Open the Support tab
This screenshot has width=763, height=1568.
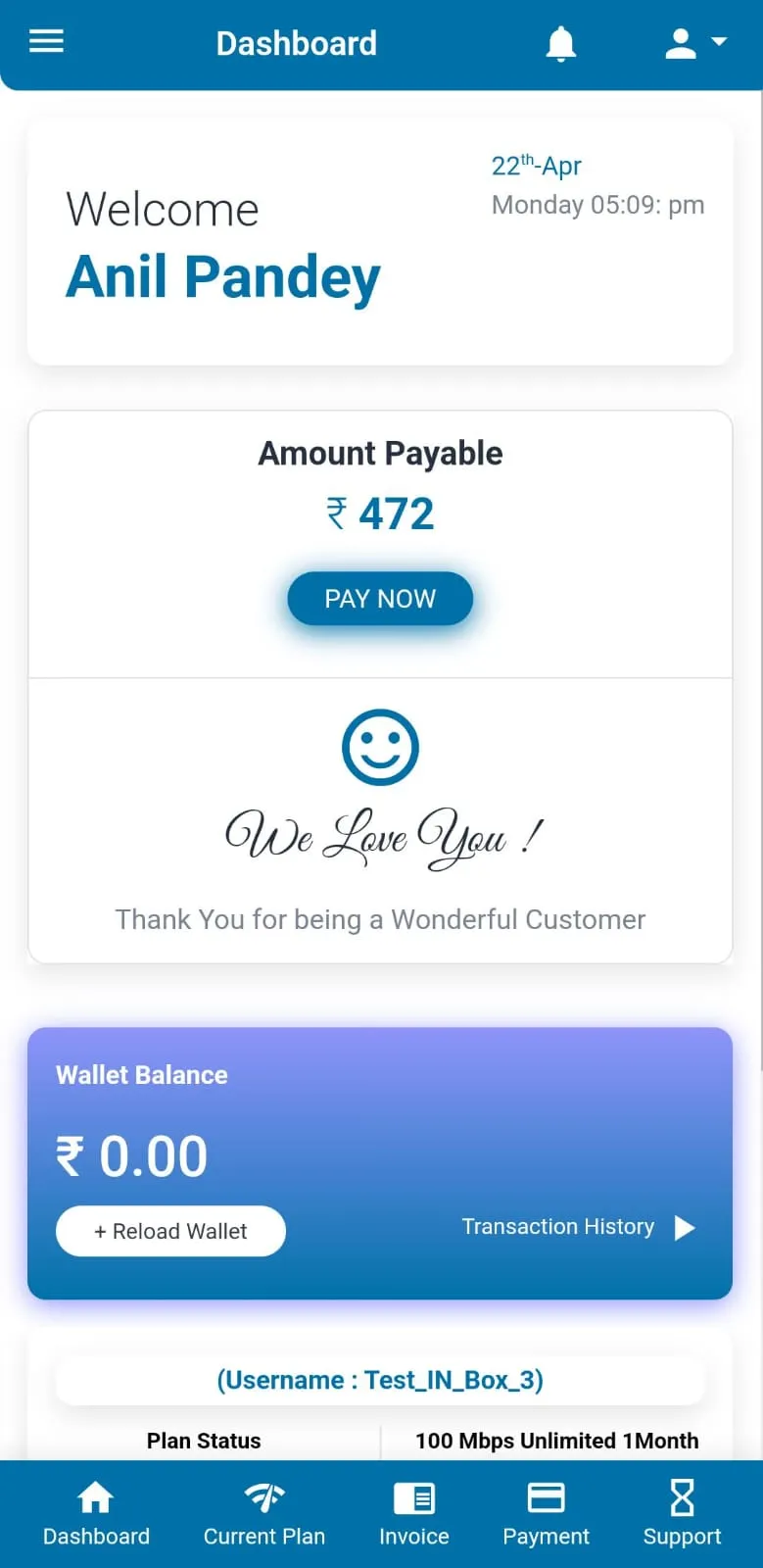[682, 1514]
